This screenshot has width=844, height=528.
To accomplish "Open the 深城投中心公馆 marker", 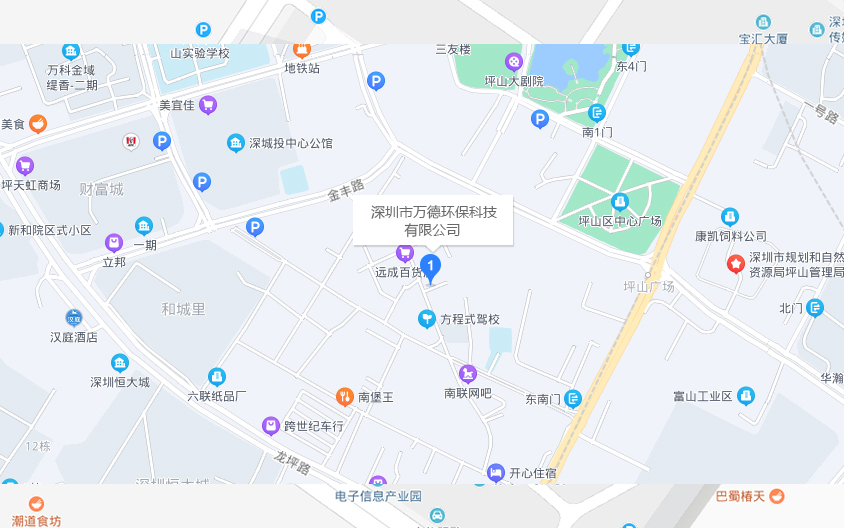I will pyautogui.click(x=236, y=143).
